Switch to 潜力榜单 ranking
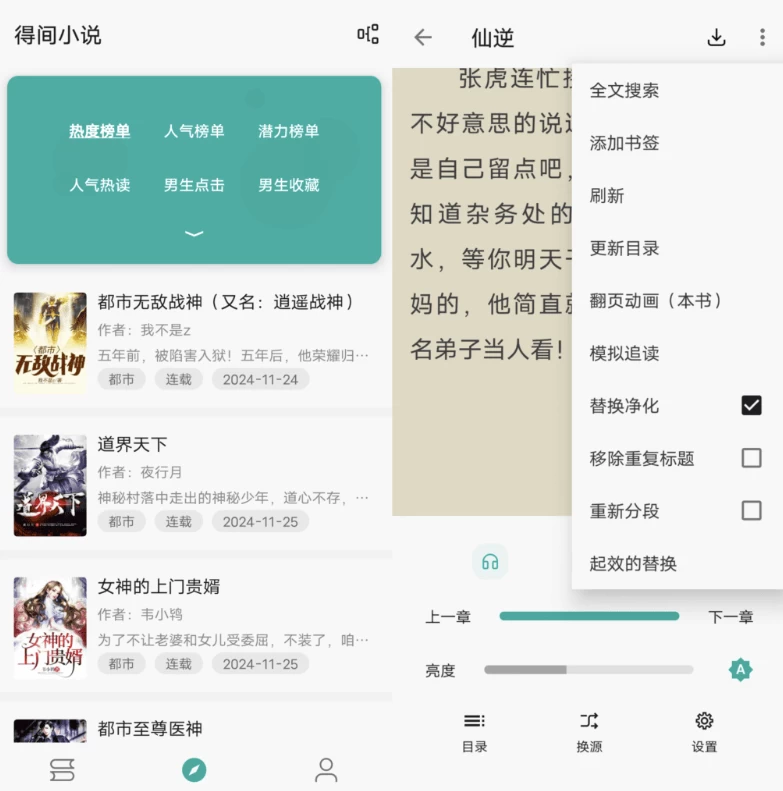The image size is (783, 791). pos(288,131)
